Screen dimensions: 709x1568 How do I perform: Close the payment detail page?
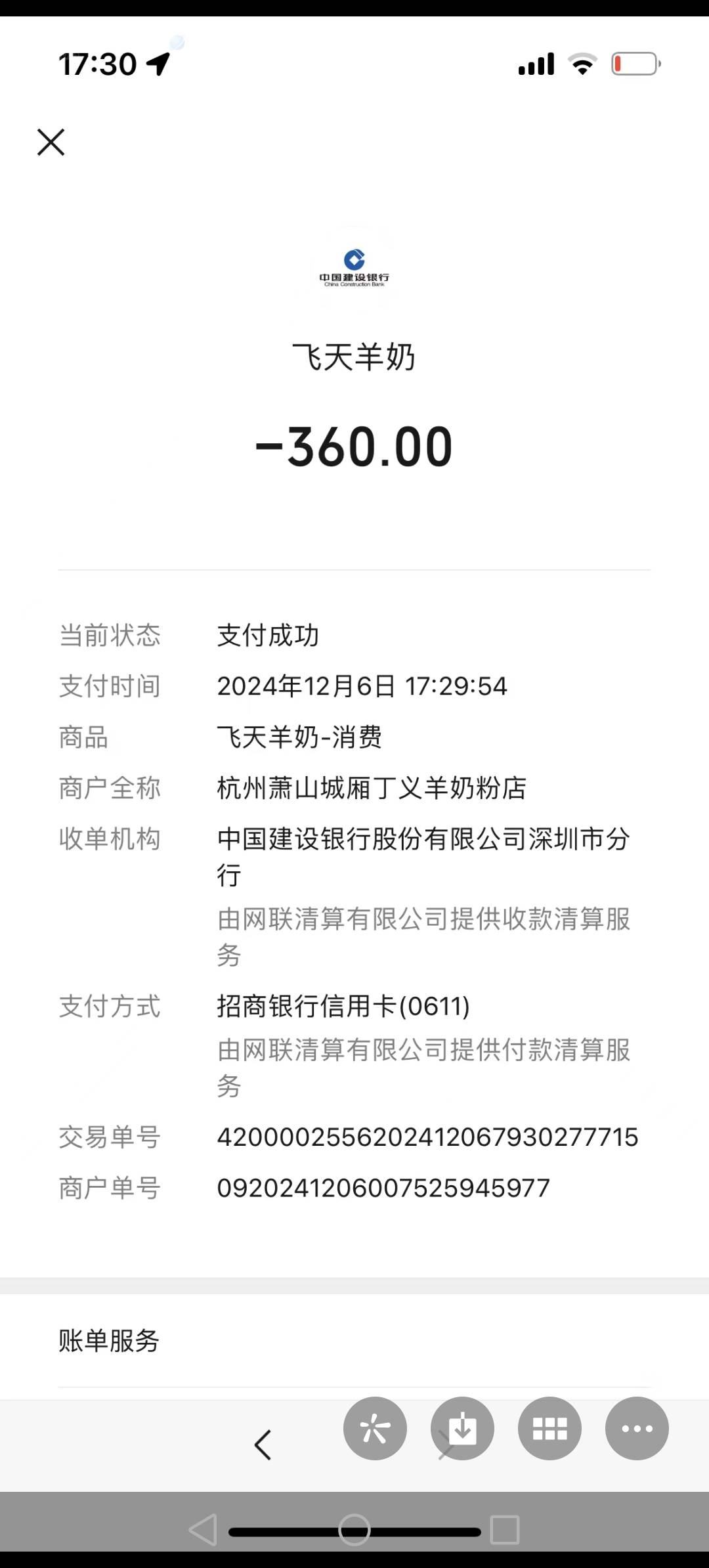[51, 142]
